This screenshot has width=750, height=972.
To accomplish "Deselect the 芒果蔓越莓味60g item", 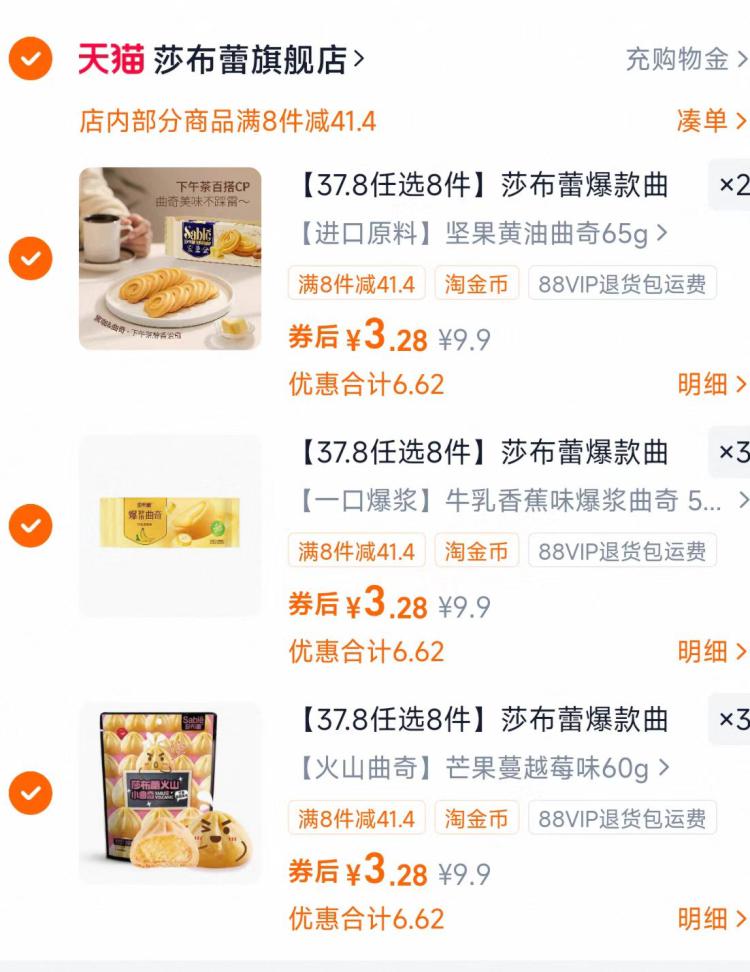I will [31, 793].
